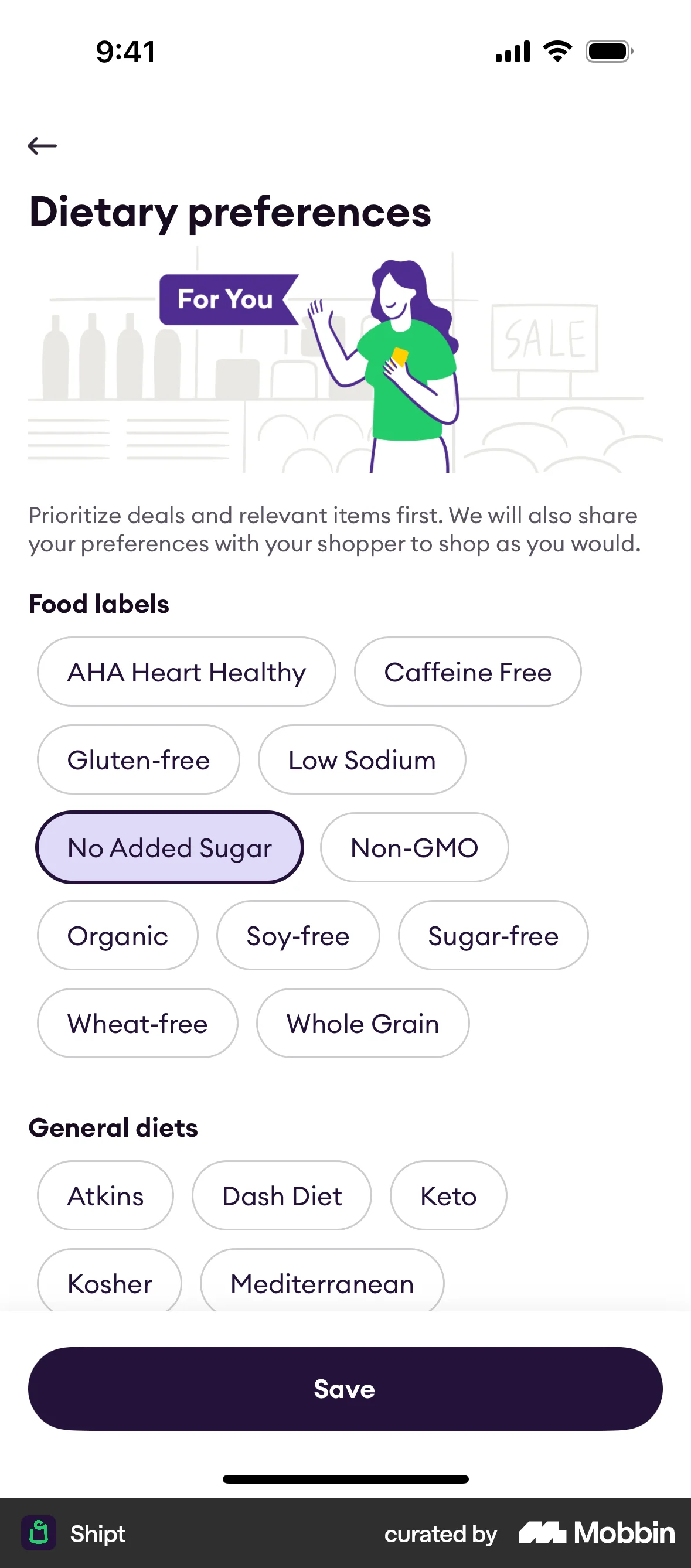
Task: Select the Low Sodium option
Action: [x=361, y=759]
